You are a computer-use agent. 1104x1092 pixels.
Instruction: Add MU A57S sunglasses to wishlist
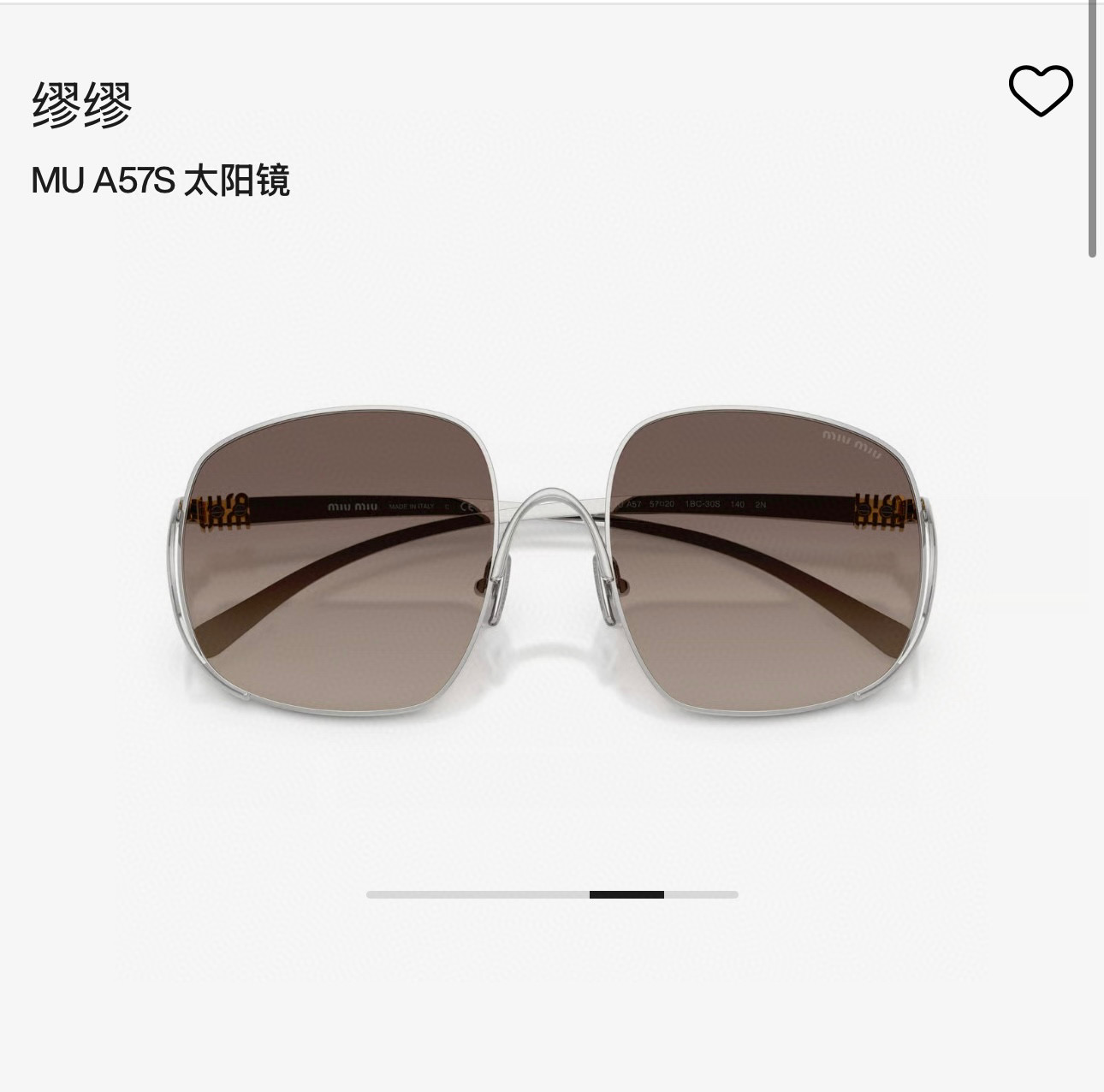1040,91
